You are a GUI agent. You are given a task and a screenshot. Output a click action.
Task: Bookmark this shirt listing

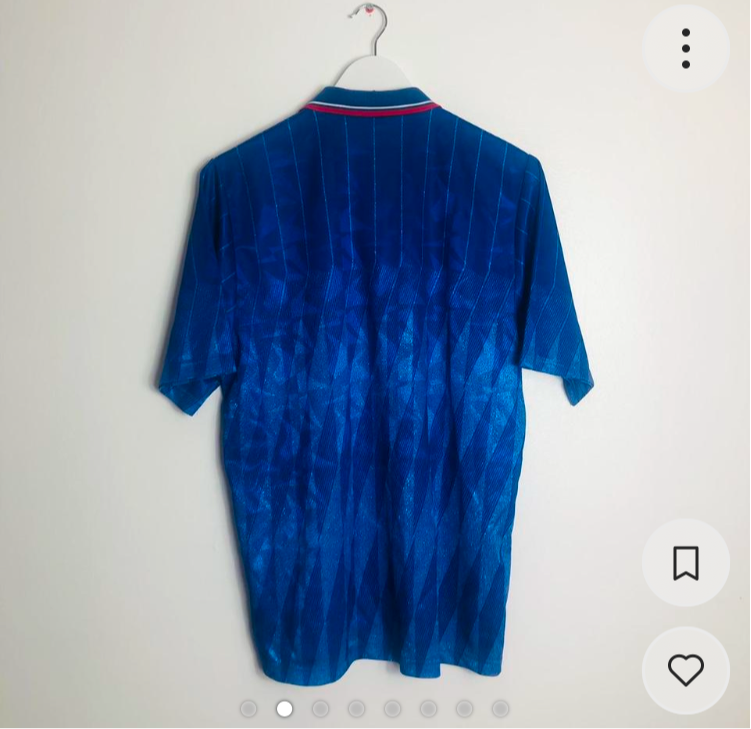(x=686, y=563)
